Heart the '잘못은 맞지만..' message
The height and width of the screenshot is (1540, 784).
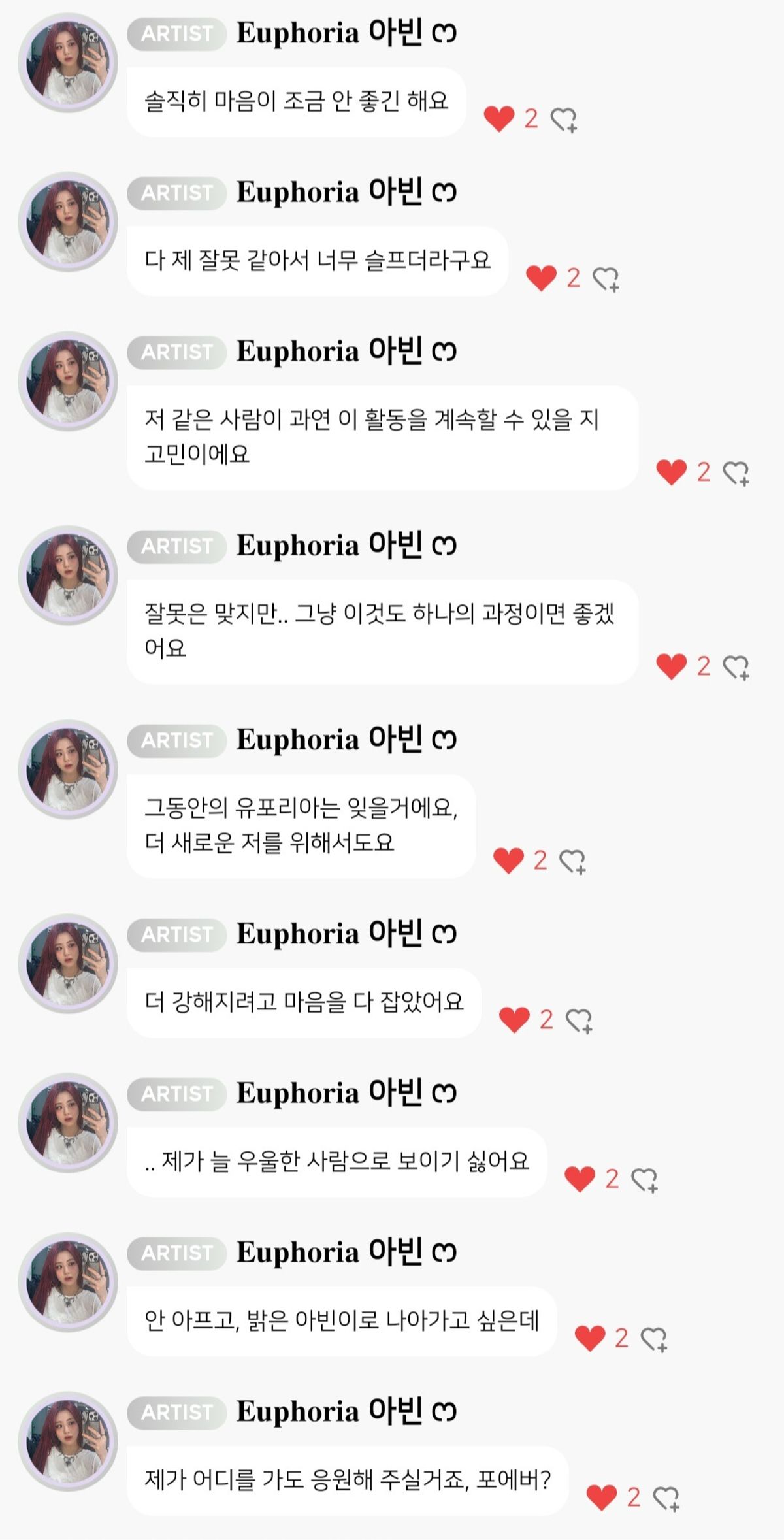(x=671, y=666)
